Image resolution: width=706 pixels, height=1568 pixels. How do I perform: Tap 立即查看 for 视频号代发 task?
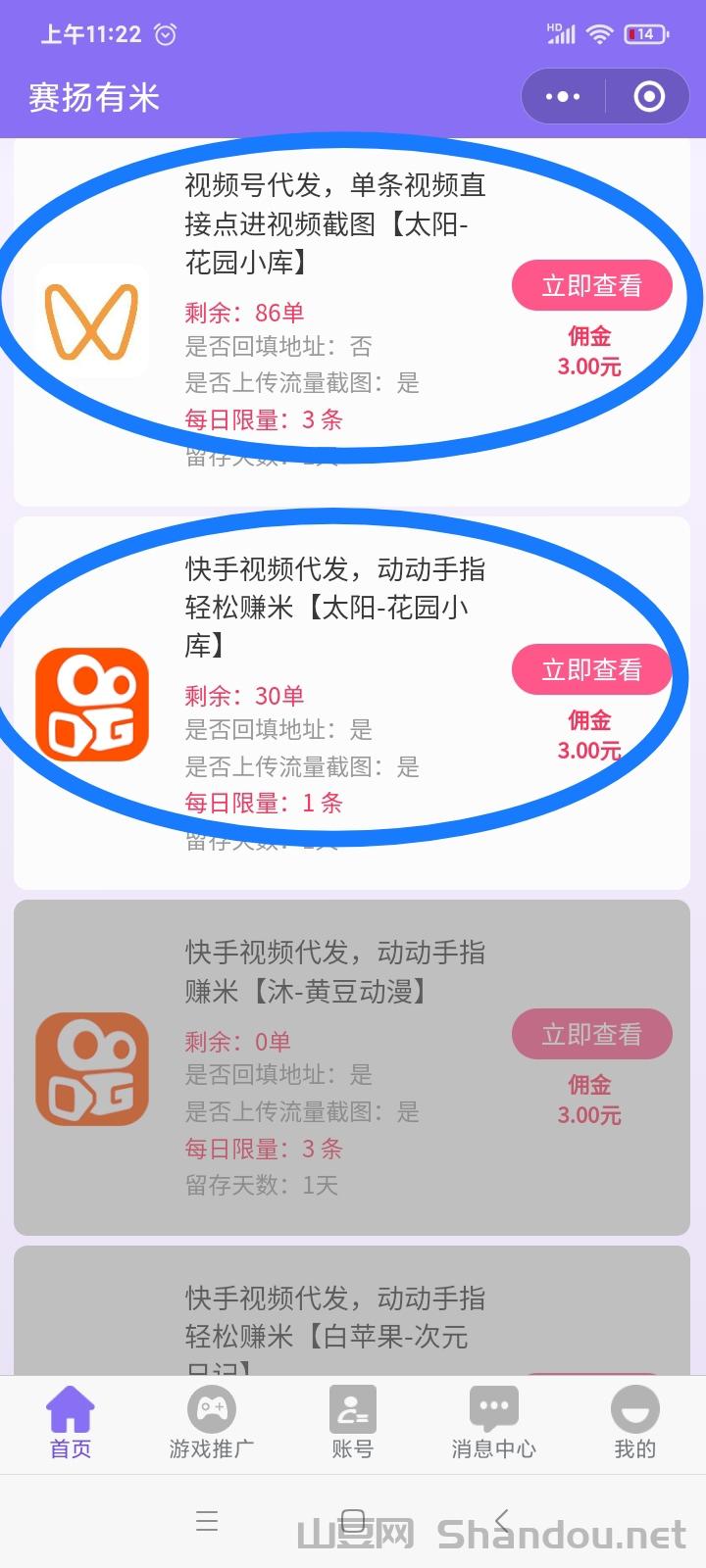[591, 285]
